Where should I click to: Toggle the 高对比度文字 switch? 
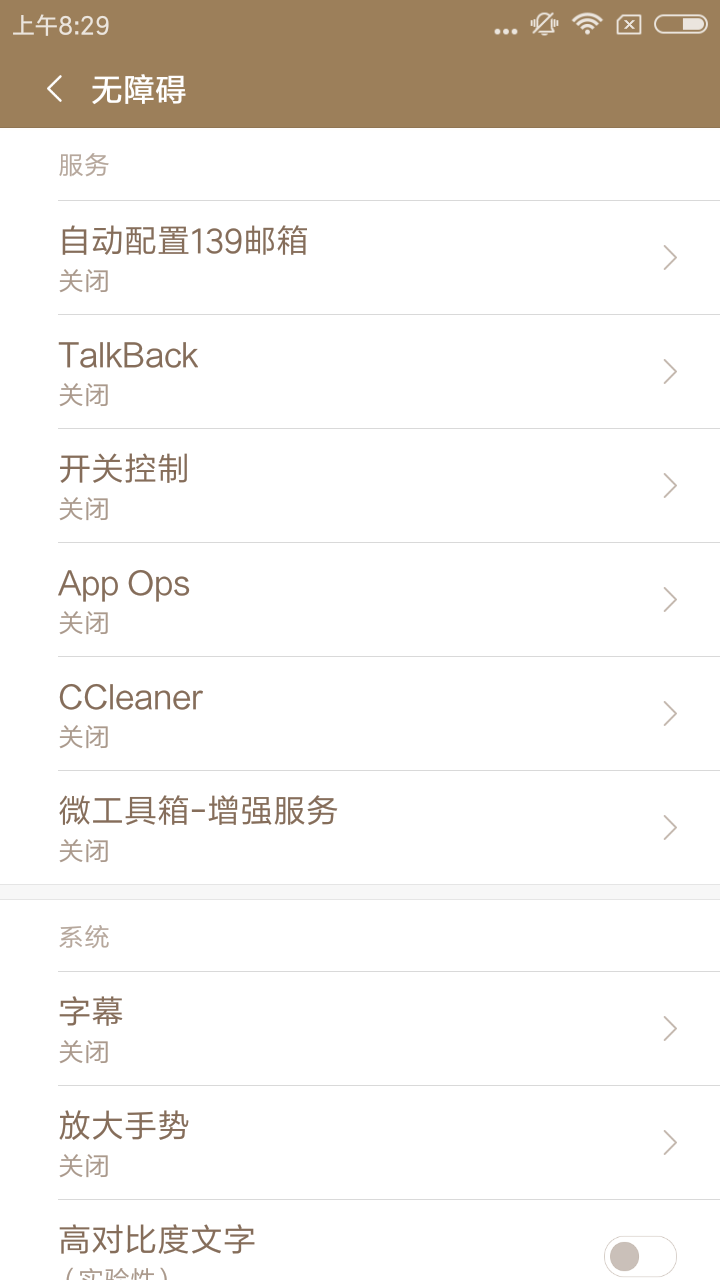[x=640, y=1256]
